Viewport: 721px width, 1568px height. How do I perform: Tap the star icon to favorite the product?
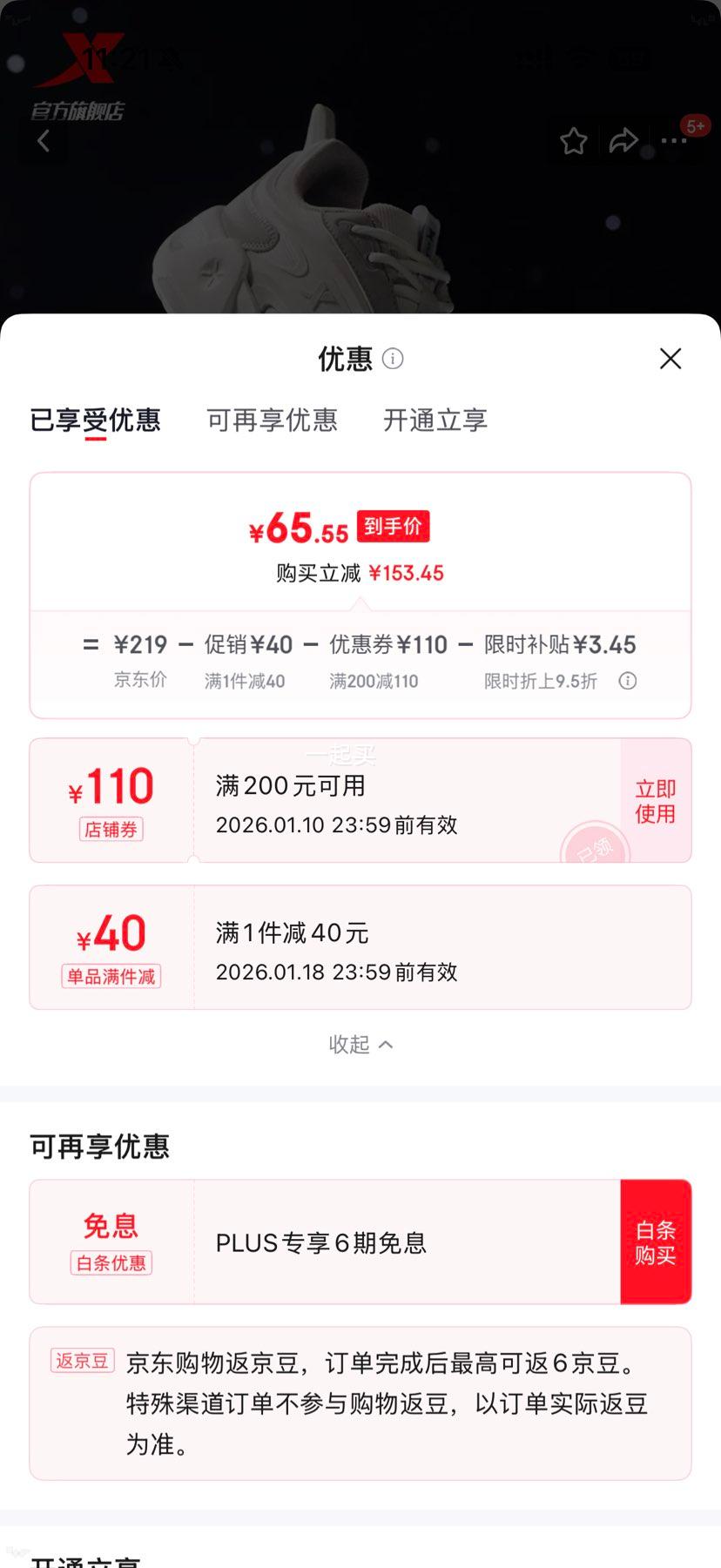pyautogui.click(x=573, y=140)
